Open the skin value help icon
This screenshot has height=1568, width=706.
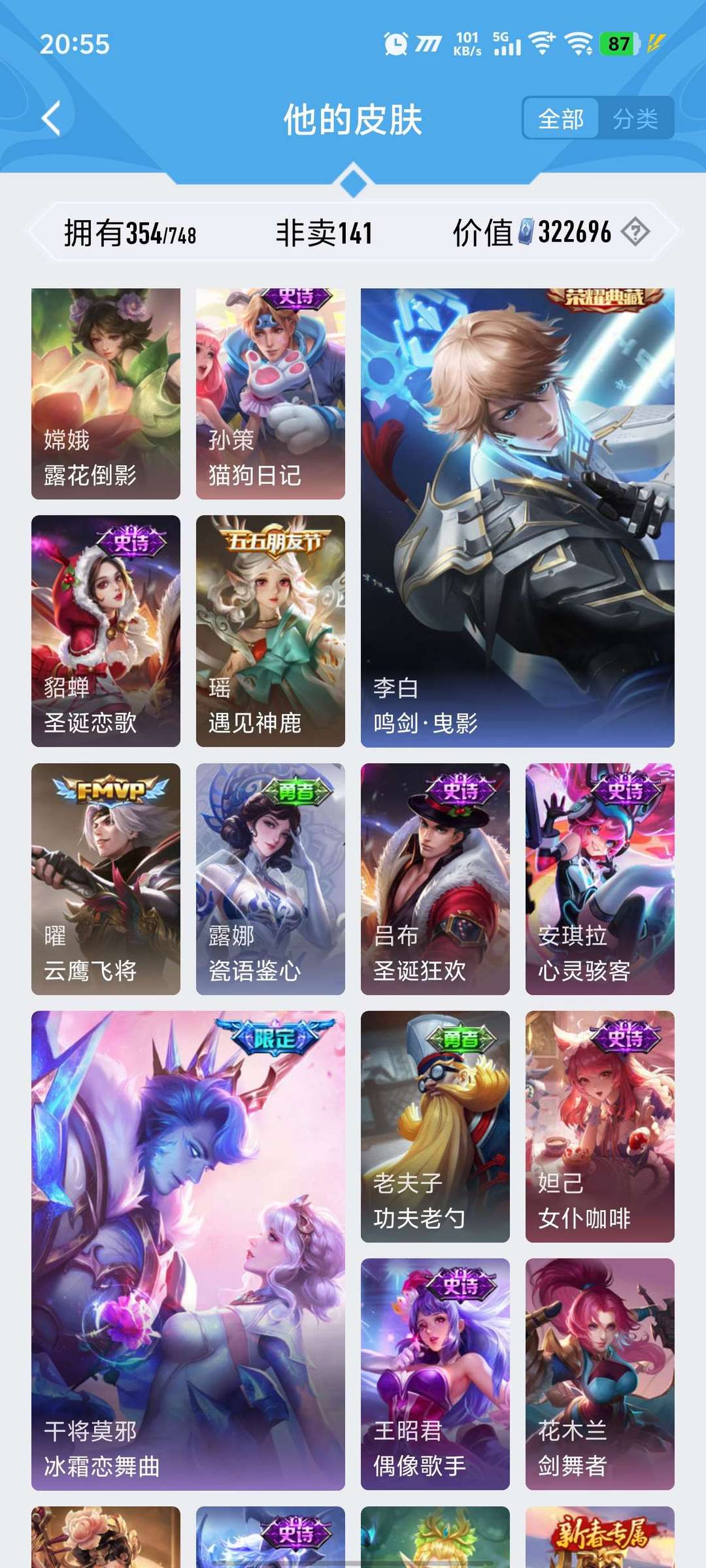635,232
